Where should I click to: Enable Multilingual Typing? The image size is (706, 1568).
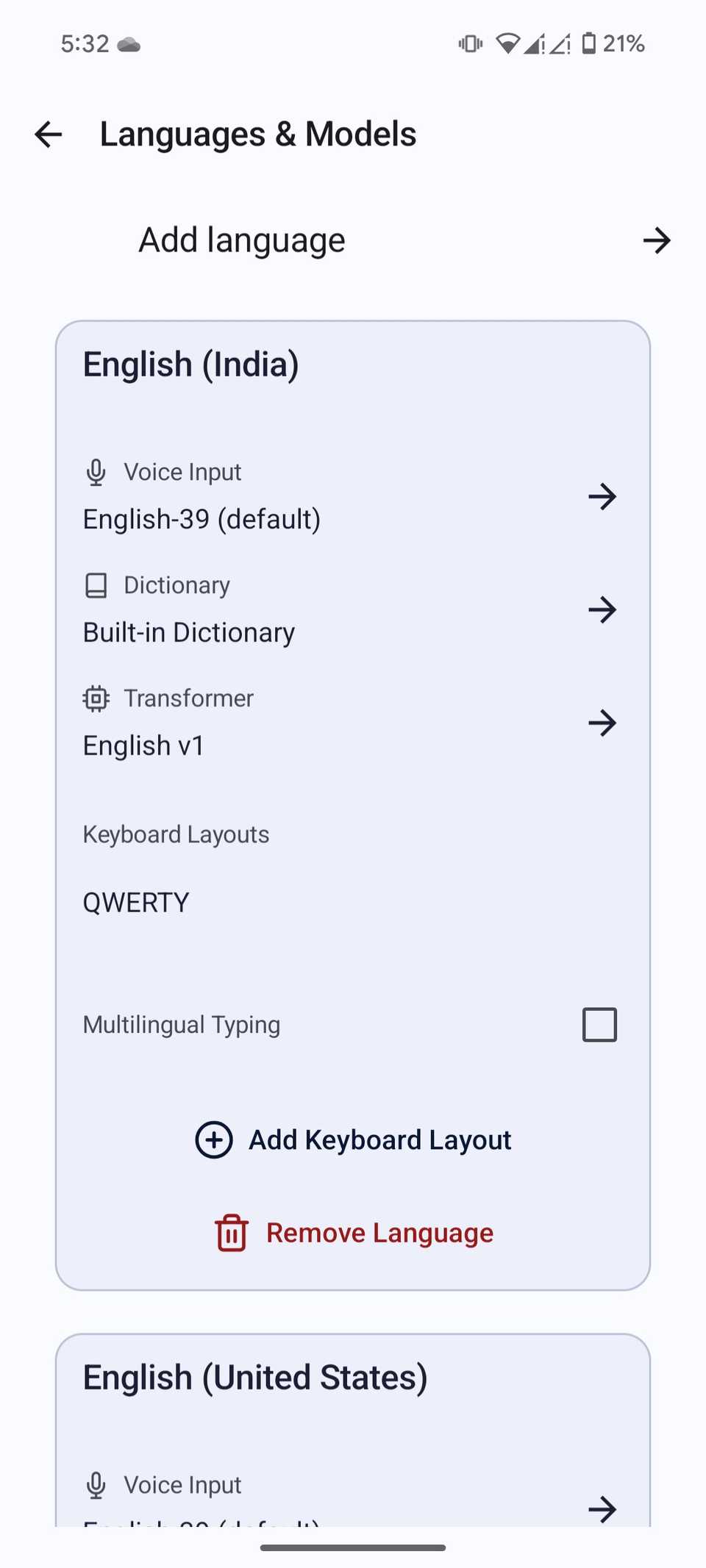[599, 1024]
